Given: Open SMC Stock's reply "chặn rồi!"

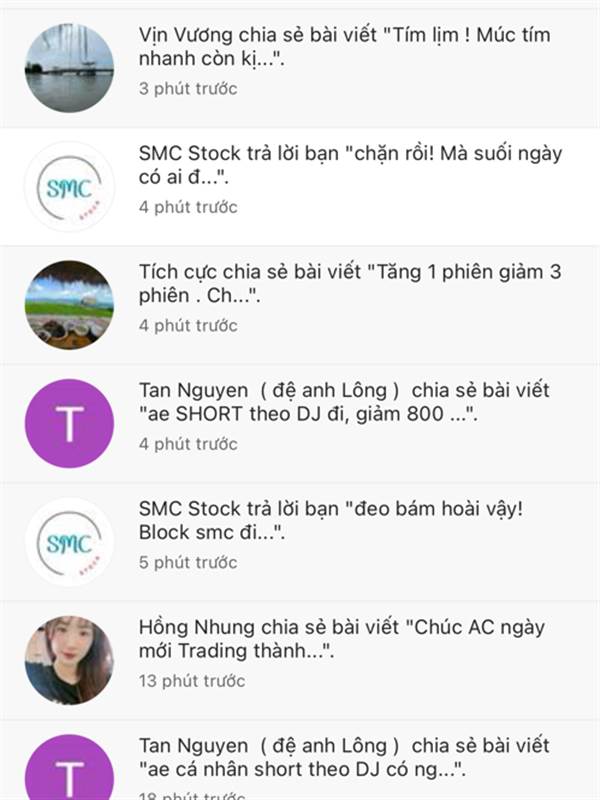Looking at the screenshot, I should pyautogui.click(x=350, y=166).
